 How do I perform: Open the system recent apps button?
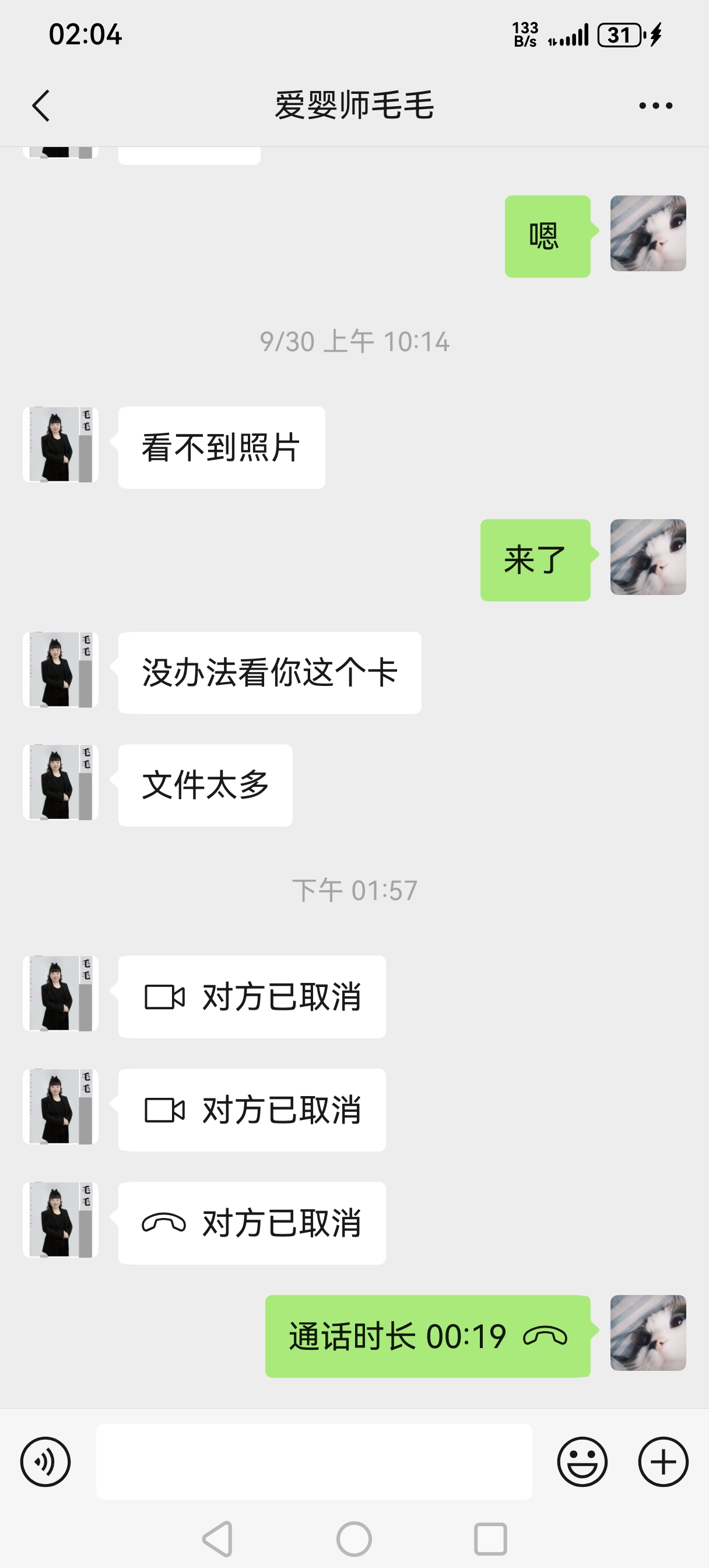click(490, 1539)
